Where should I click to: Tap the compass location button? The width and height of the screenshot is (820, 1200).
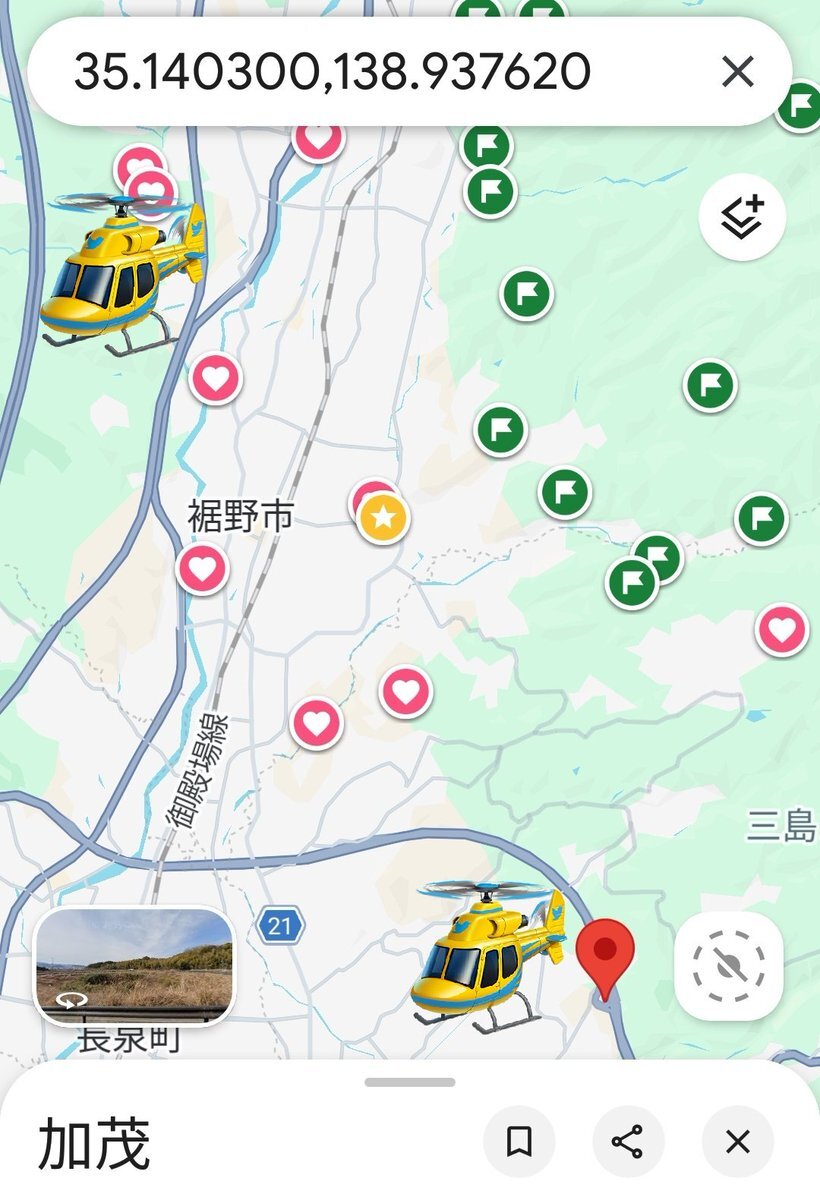click(728, 965)
